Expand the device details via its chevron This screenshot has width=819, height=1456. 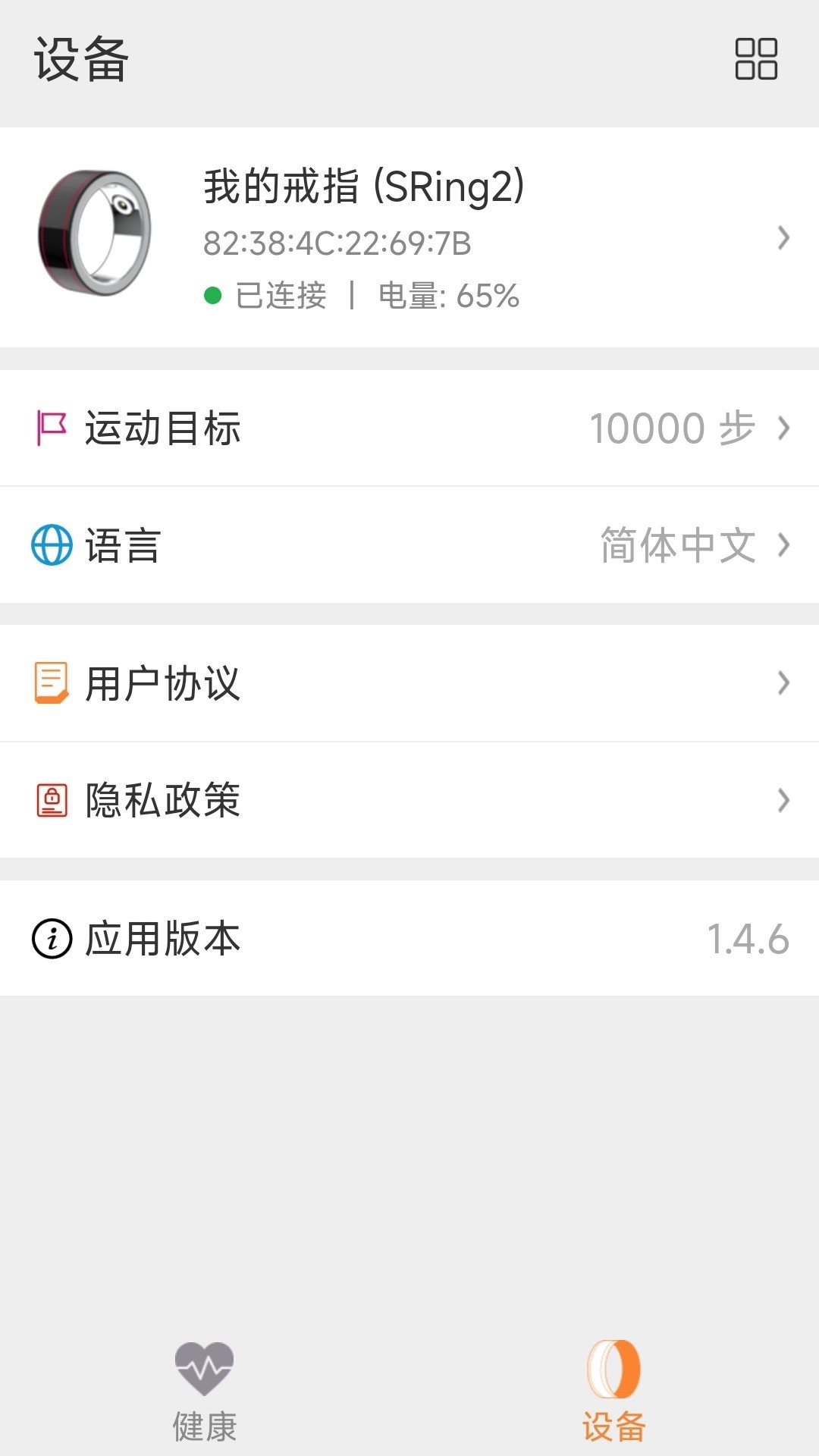point(784,240)
